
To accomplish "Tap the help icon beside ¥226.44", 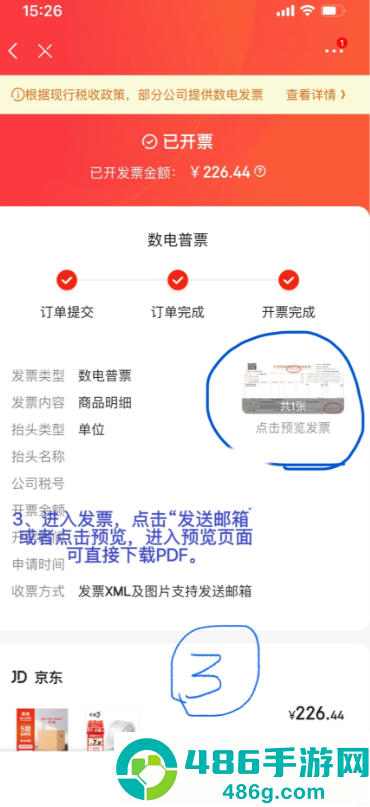I will click(260, 171).
